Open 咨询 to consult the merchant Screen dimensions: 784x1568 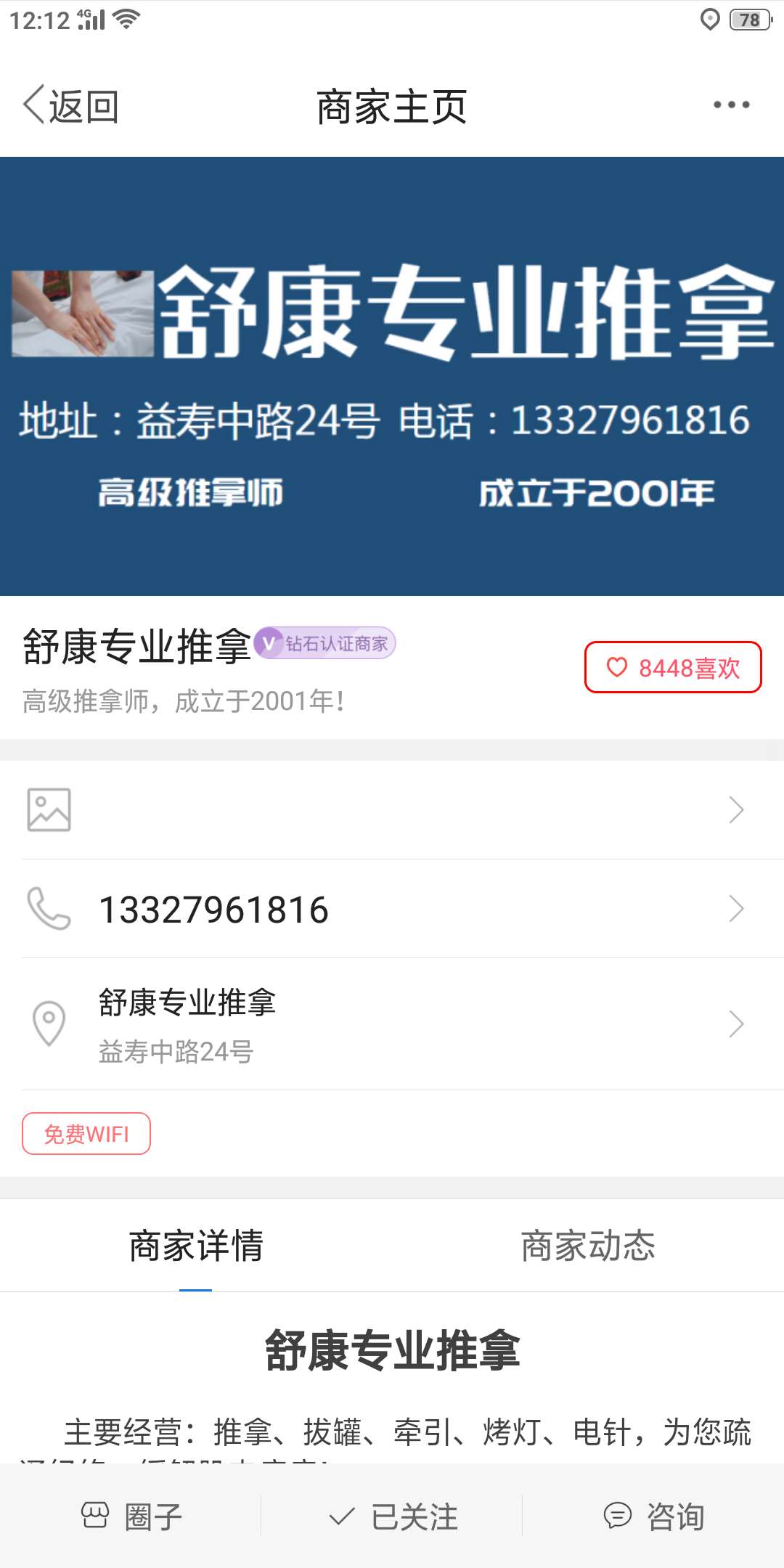pyautogui.click(x=653, y=1516)
